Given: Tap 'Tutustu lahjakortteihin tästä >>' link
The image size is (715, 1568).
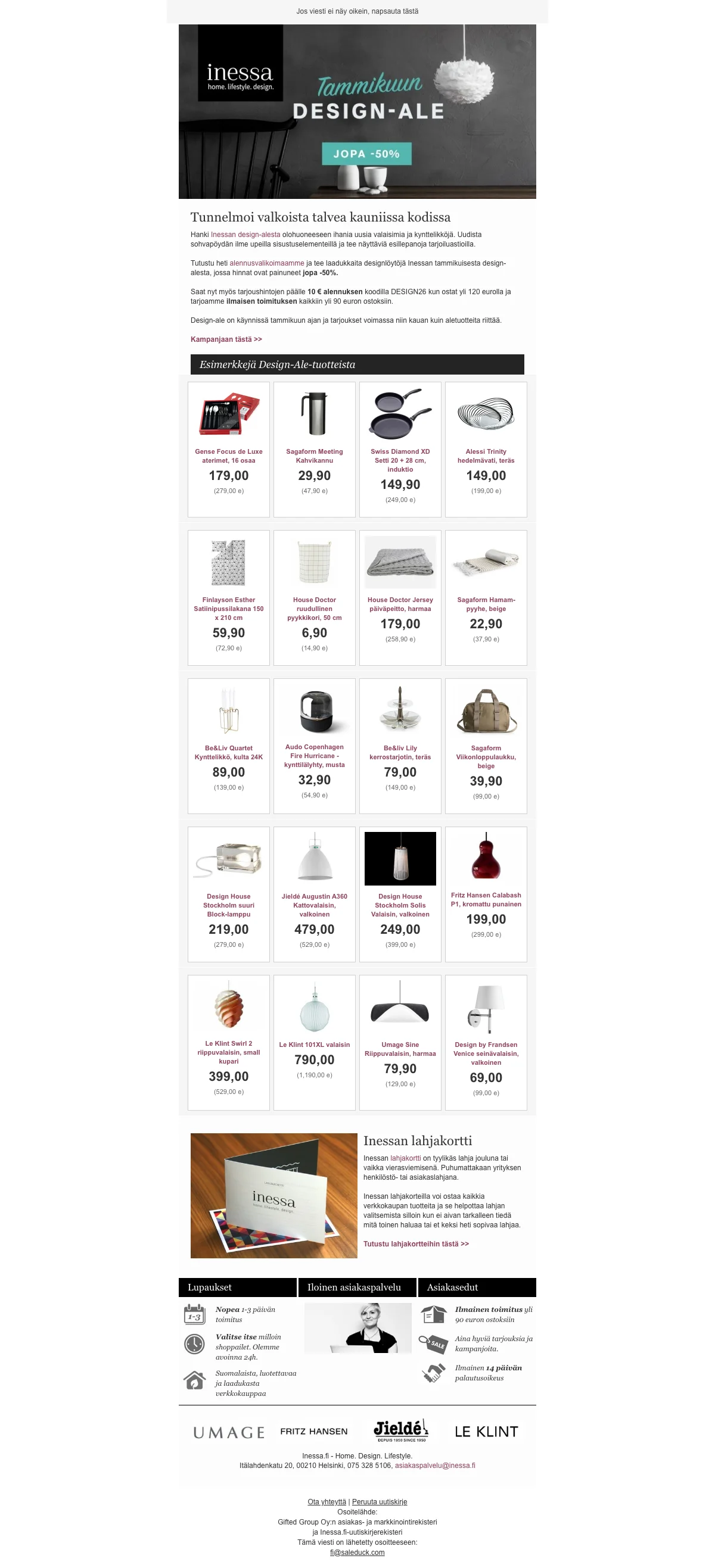Looking at the screenshot, I should click(416, 1244).
